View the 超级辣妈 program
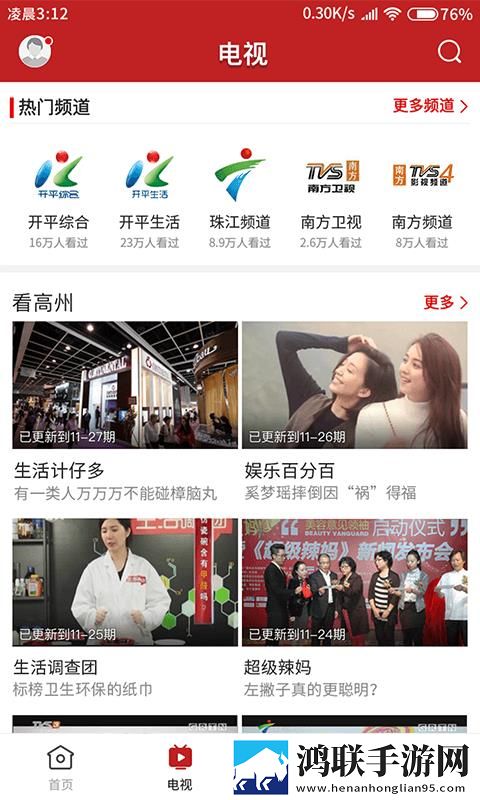 click(355, 608)
